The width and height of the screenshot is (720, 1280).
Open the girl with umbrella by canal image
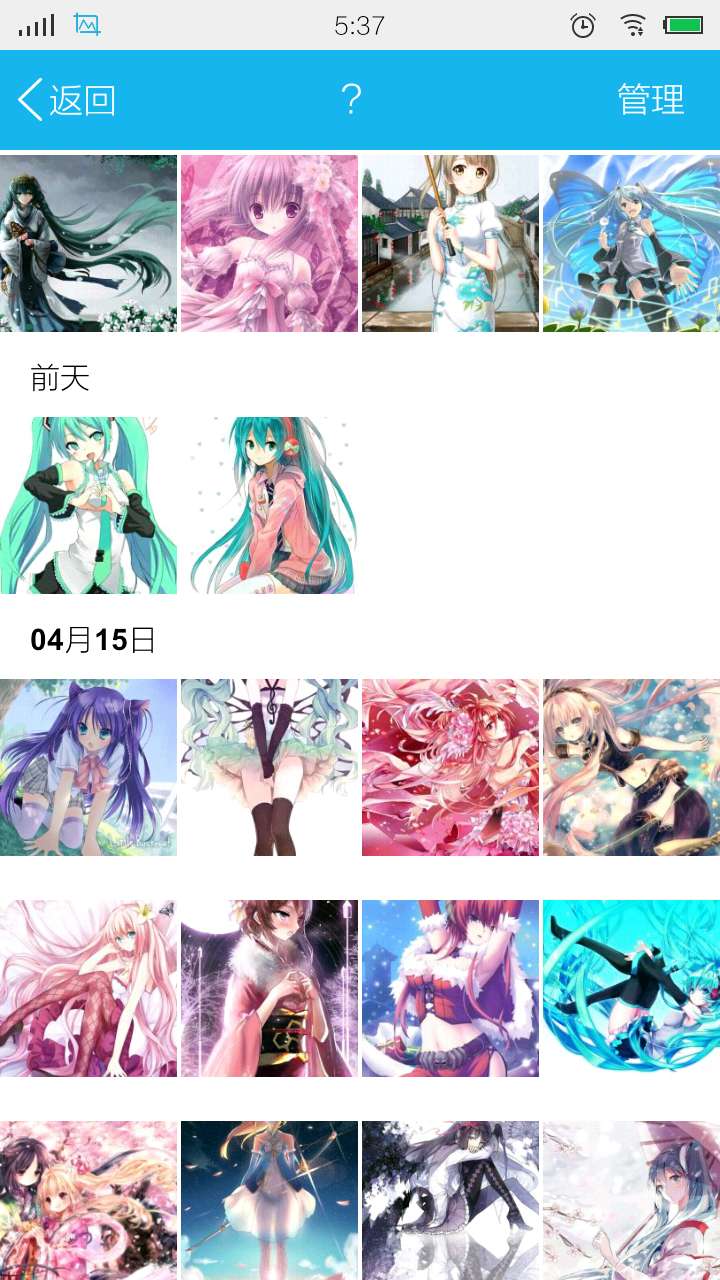click(x=450, y=243)
